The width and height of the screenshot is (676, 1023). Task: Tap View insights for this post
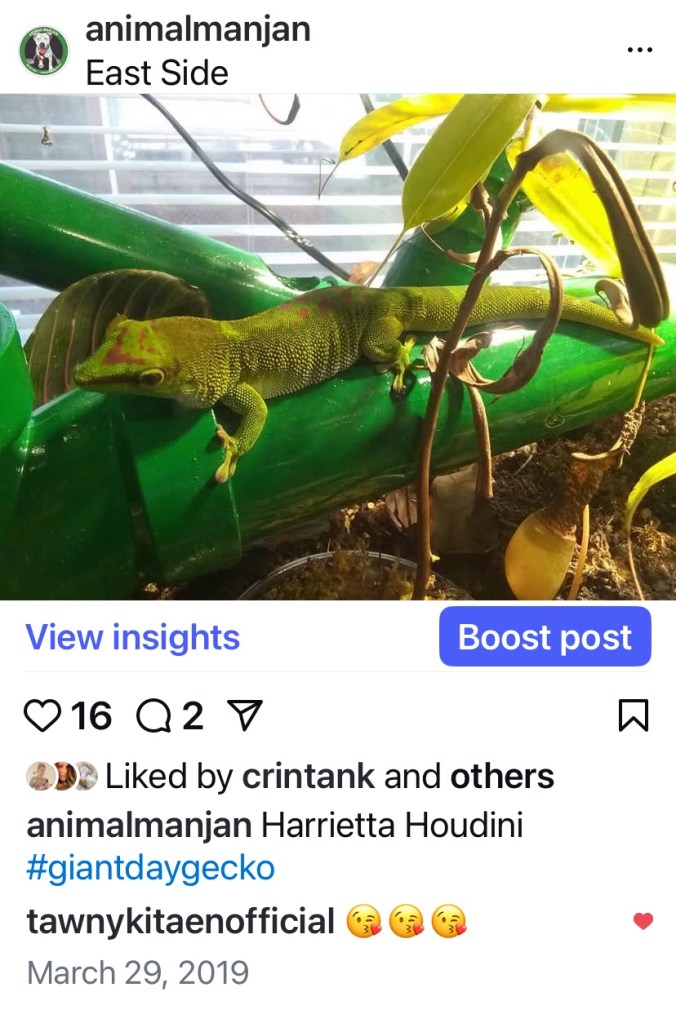coord(133,637)
